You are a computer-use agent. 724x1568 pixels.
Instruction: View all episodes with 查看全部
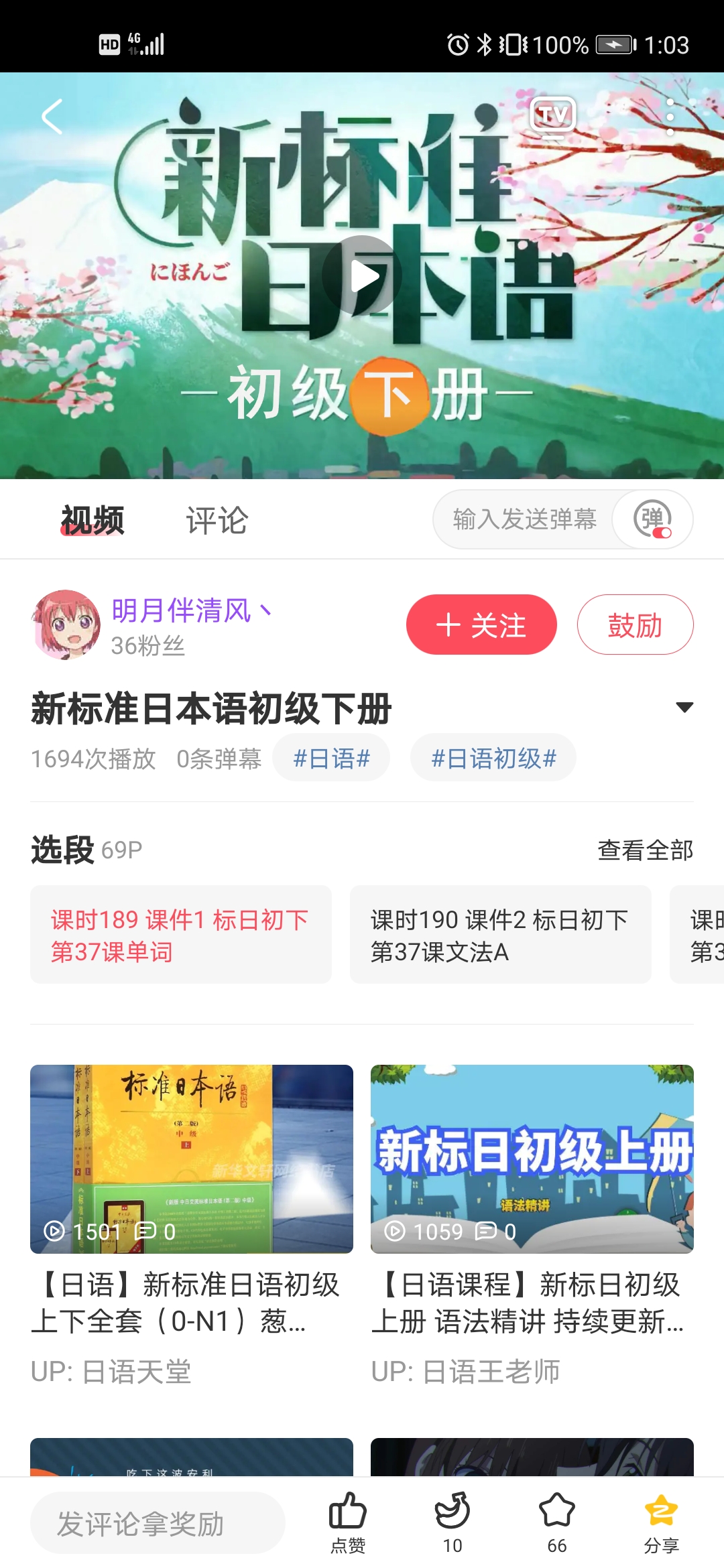click(645, 850)
